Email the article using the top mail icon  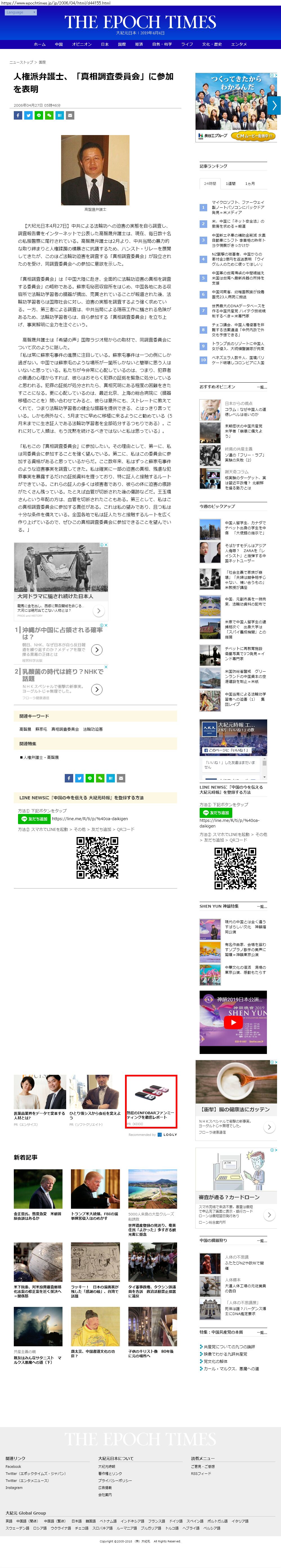coord(70,115)
